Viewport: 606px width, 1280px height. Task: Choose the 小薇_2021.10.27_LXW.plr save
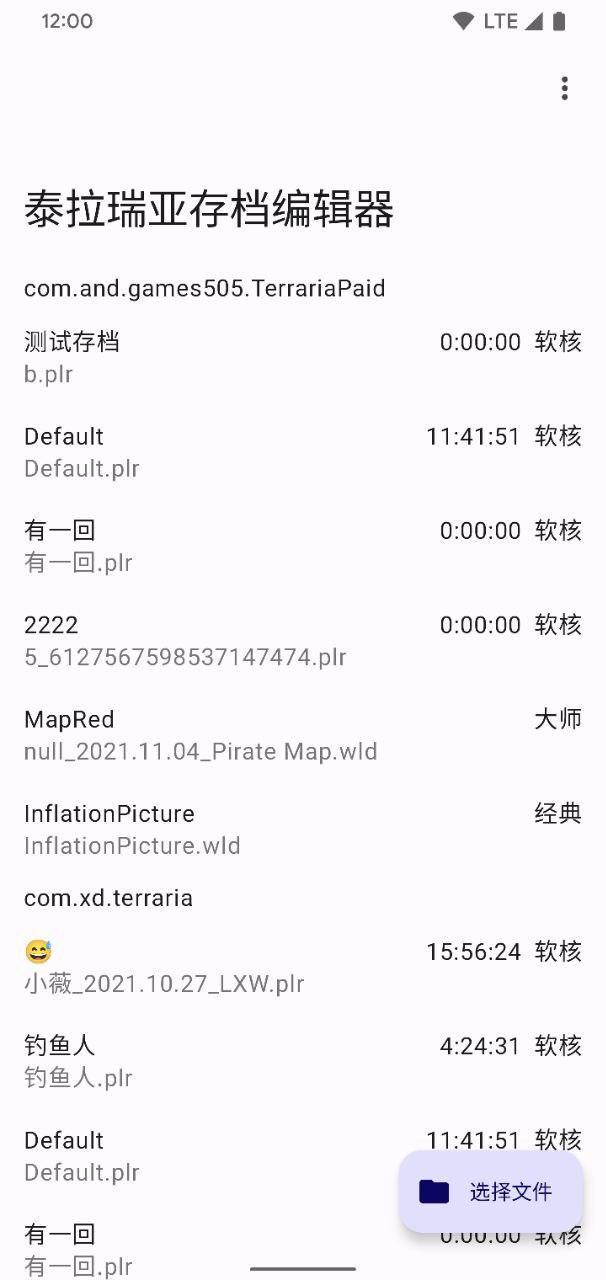302,967
